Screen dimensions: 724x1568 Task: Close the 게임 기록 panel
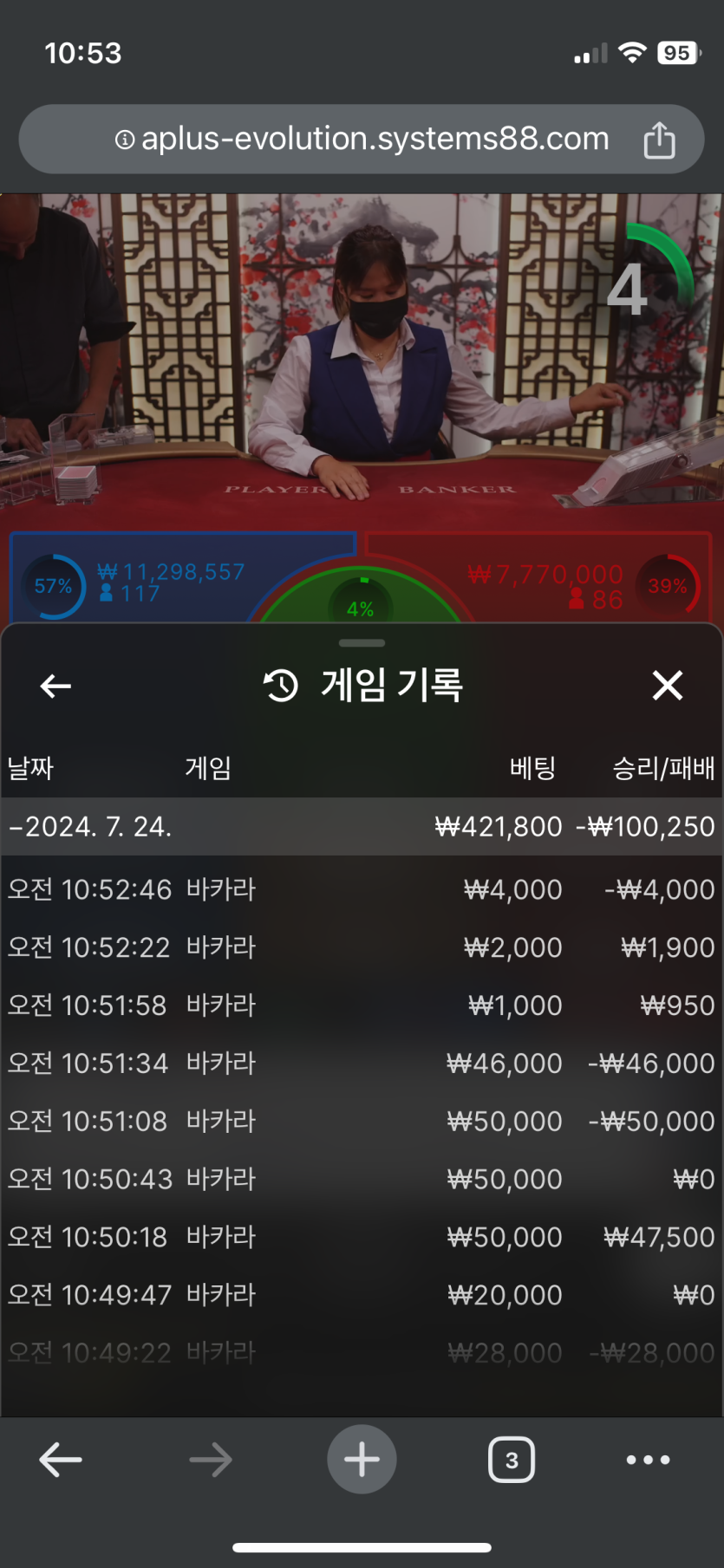pyautogui.click(x=667, y=686)
